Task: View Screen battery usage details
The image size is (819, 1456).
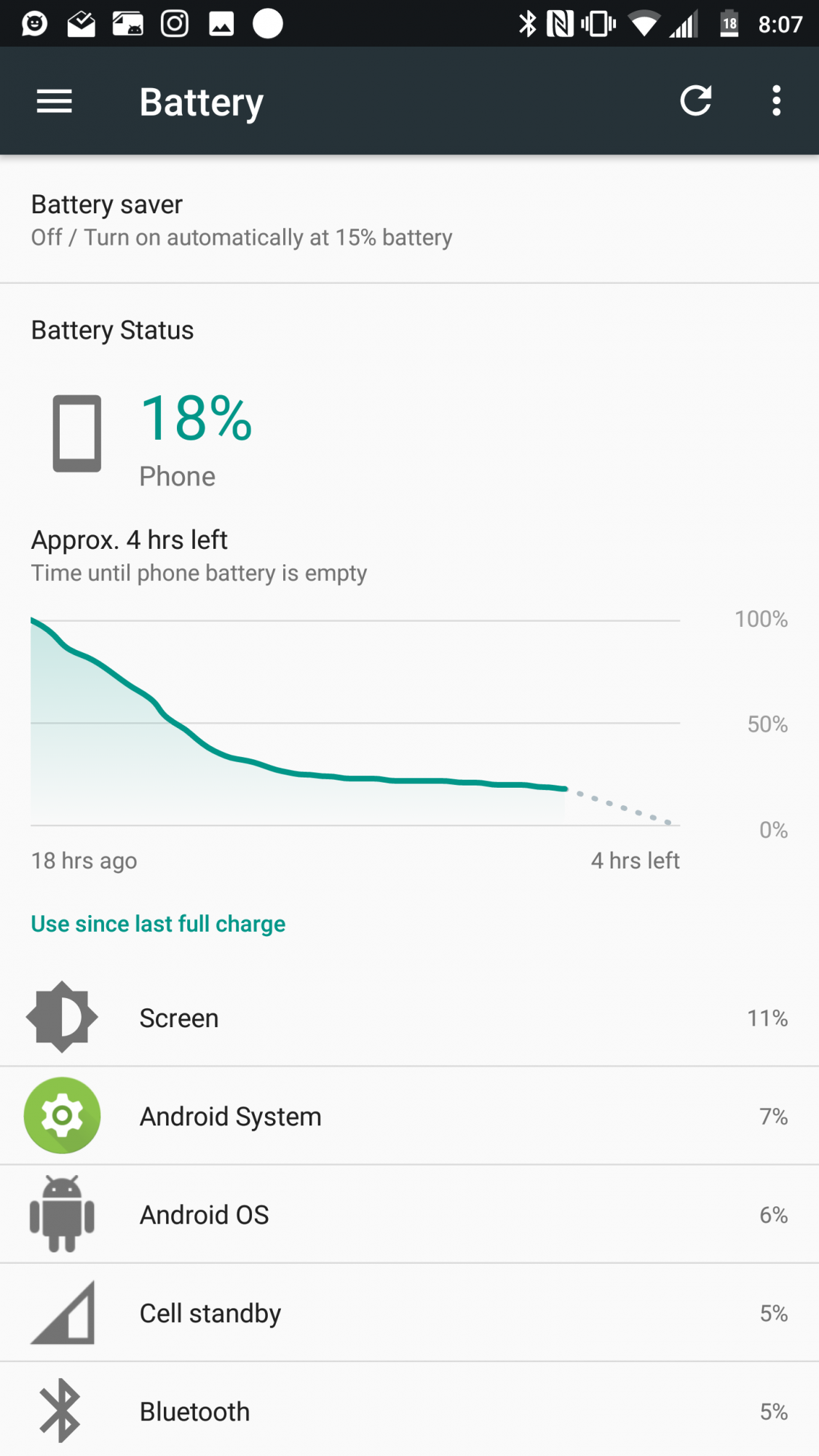Action: pos(409,1018)
